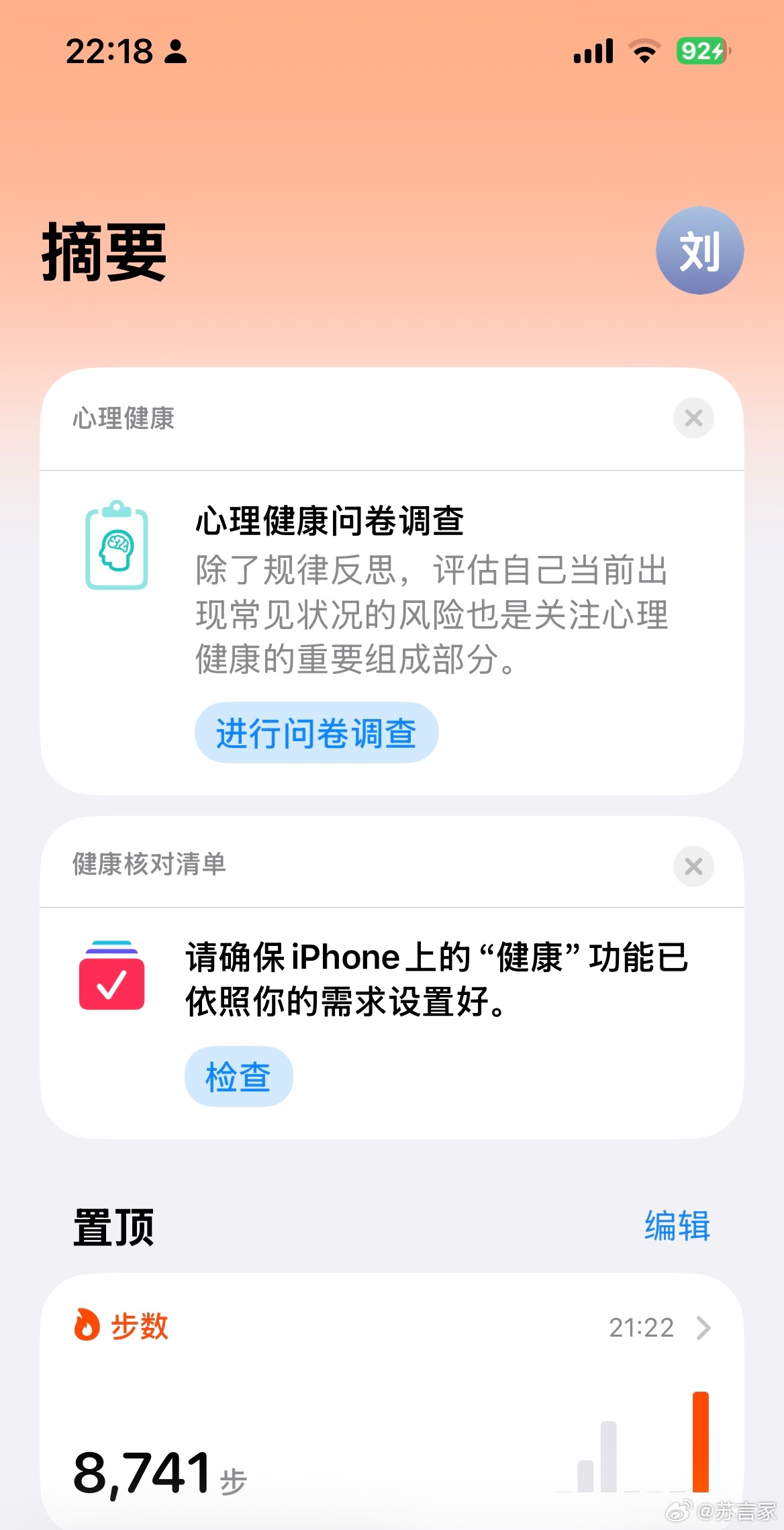Viewport: 784px width, 1530px height.
Task: Tap the person icon next to 22:18
Action: coord(175,52)
